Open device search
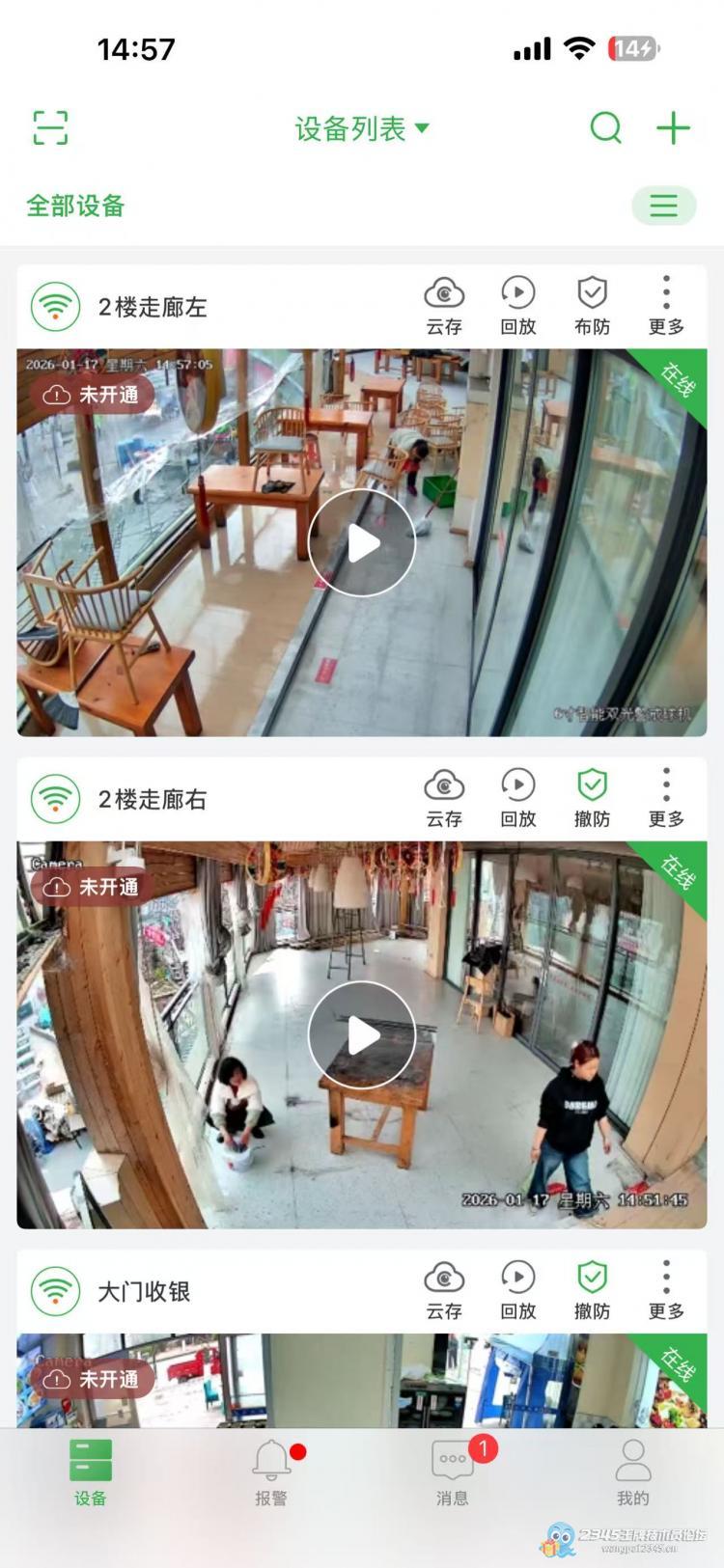Screen dimensions: 724x1568 [605, 127]
